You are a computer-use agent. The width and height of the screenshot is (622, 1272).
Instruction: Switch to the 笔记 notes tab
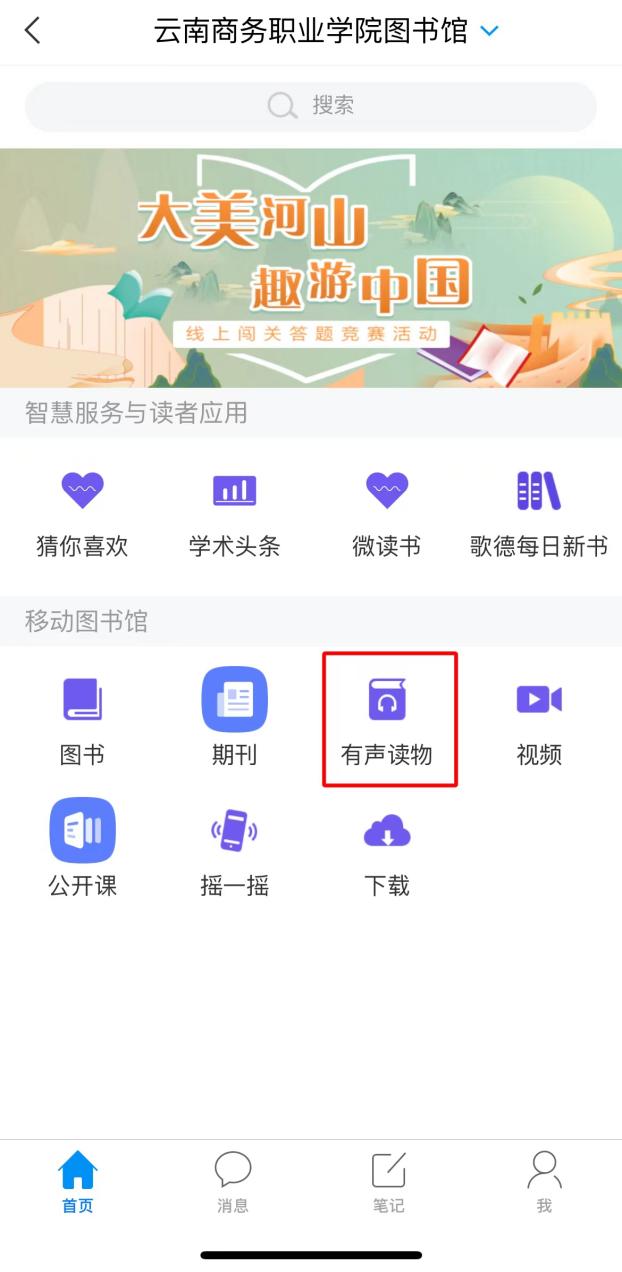[388, 1182]
